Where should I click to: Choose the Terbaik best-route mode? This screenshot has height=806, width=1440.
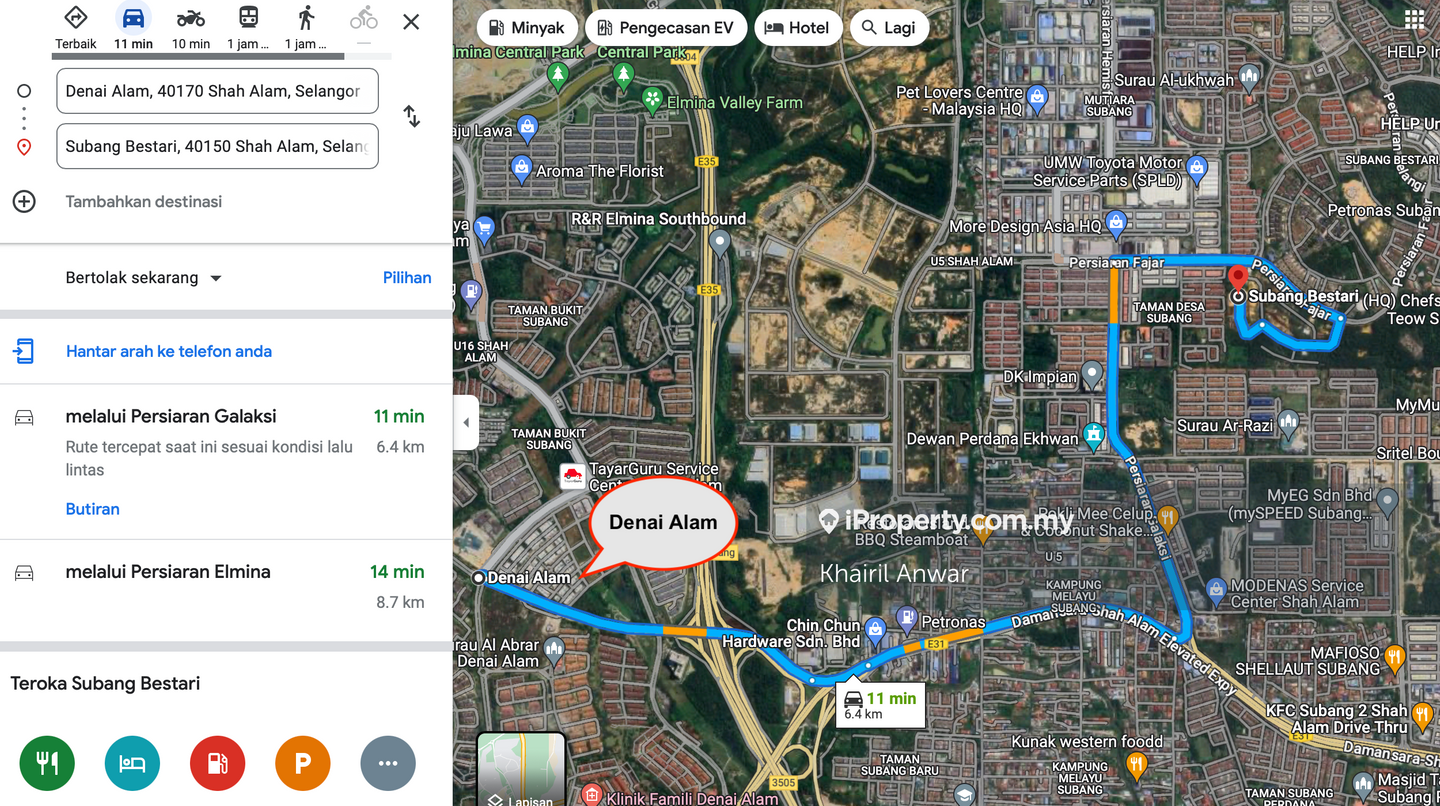[76, 27]
